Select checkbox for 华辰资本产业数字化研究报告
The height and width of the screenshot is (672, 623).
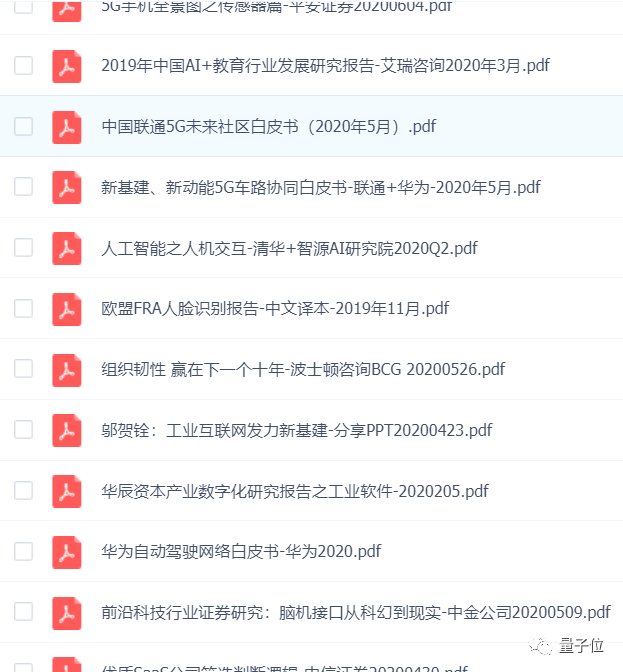(24, 490)
